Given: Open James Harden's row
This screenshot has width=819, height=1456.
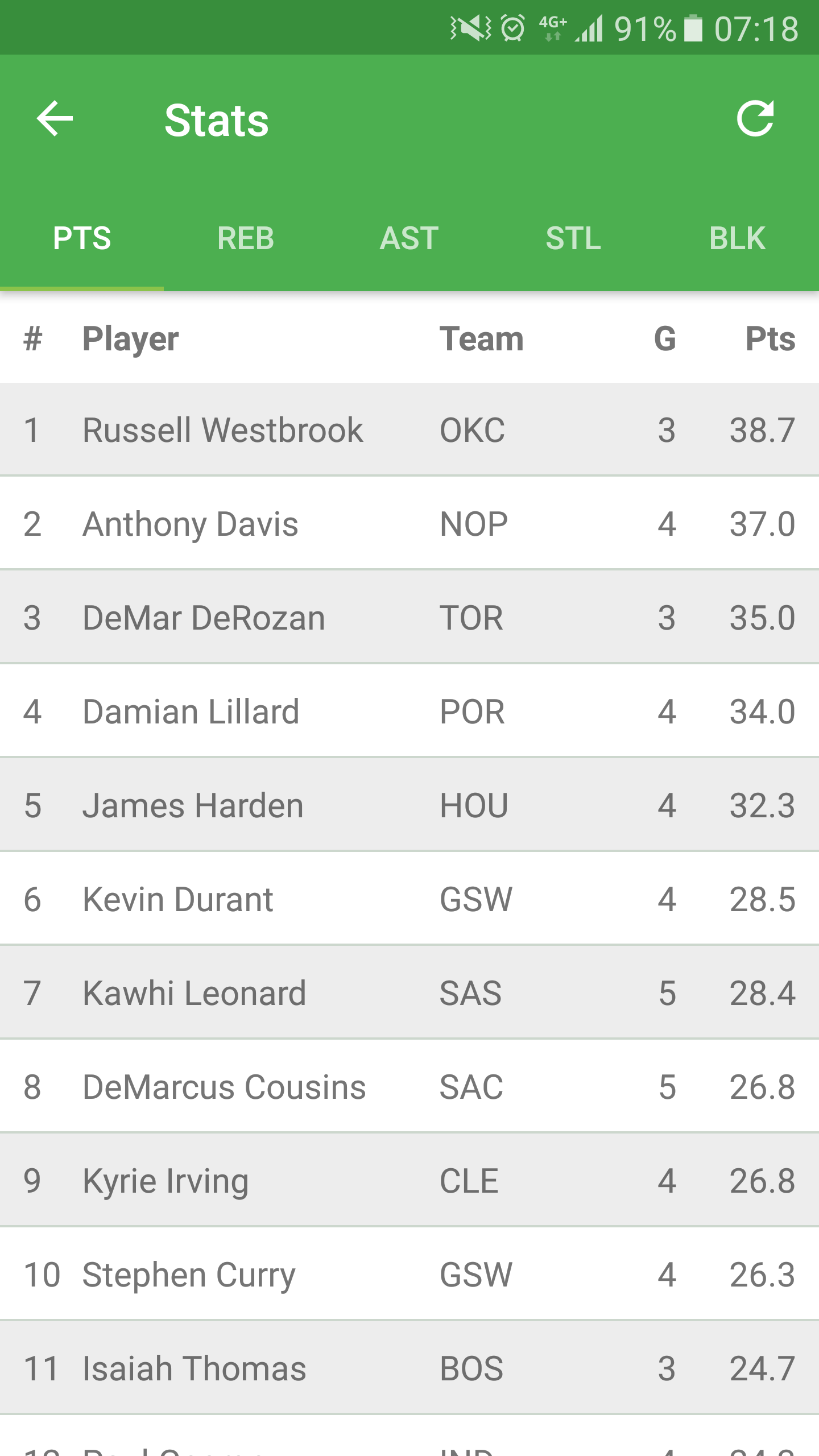Looking at the screenshot, I should coord(409,805).
